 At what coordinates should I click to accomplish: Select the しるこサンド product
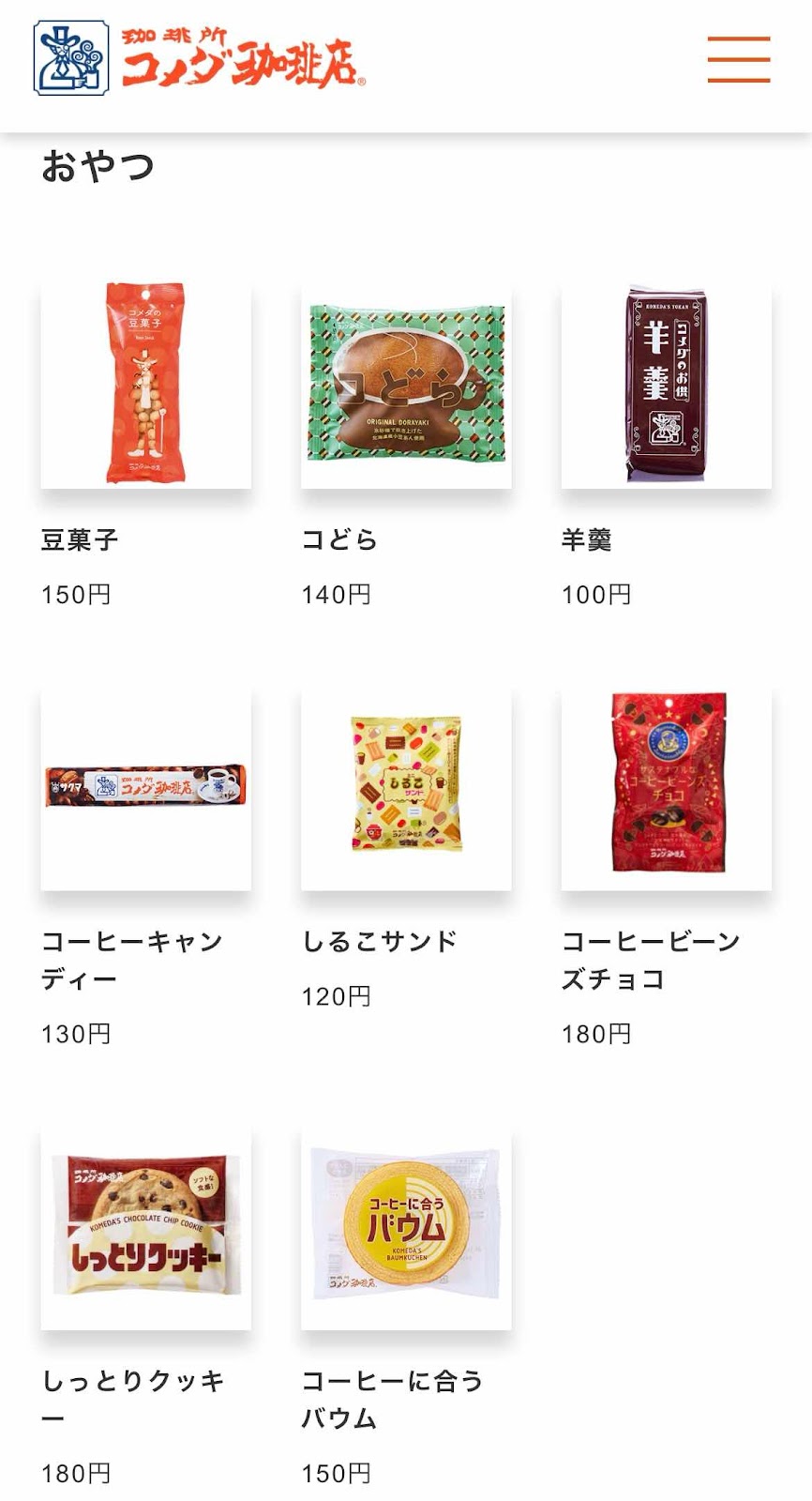pos(406,788)
